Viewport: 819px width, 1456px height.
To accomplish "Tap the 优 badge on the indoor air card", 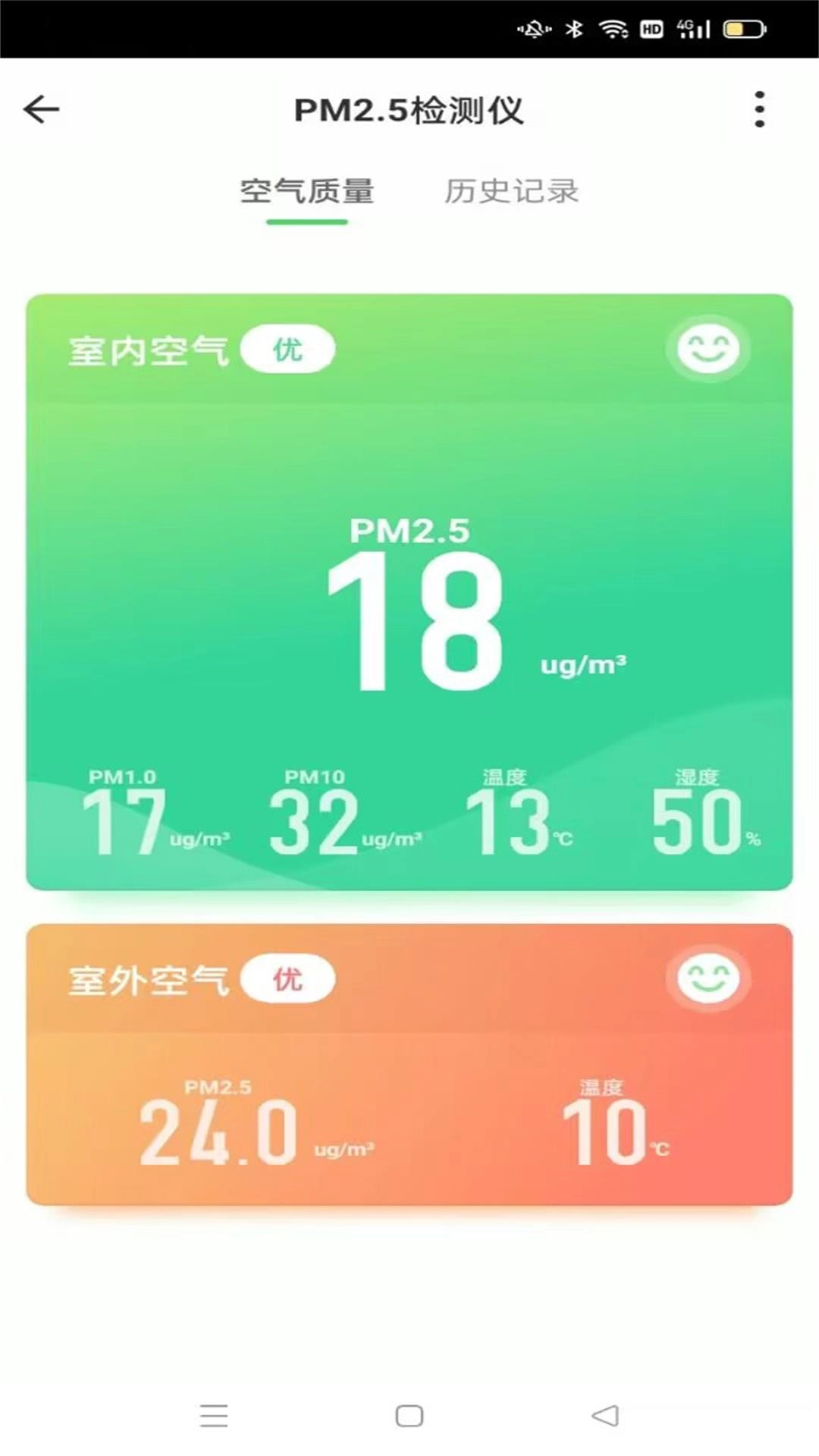I will pyautogui.click(x=288, y=348).
